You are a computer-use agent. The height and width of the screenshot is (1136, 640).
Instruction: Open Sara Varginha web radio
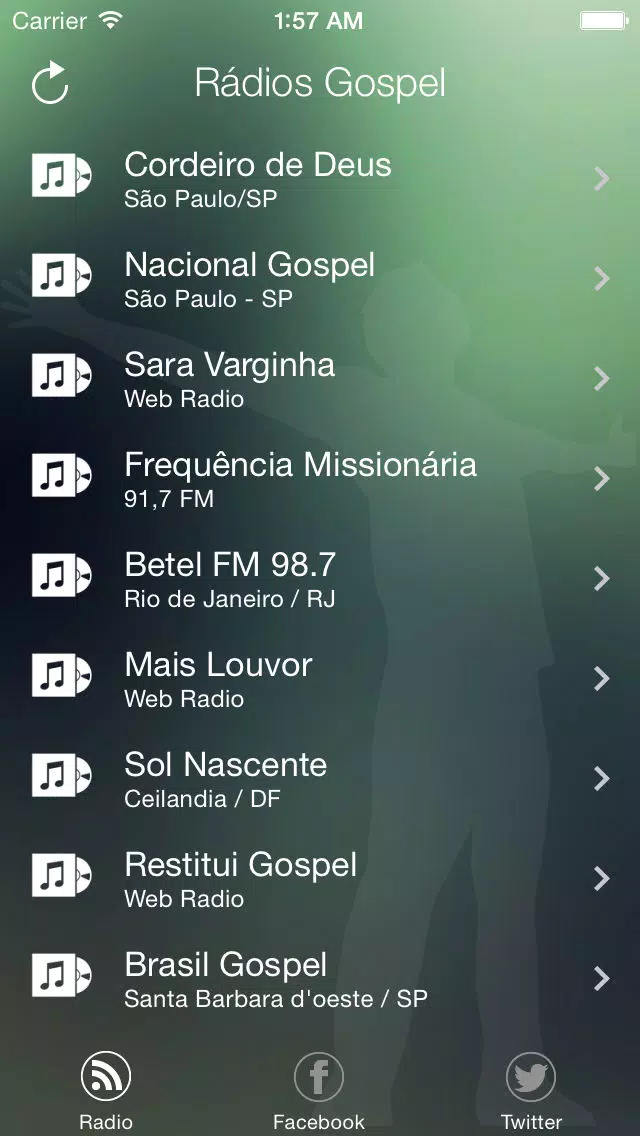(x=320, y=378)
